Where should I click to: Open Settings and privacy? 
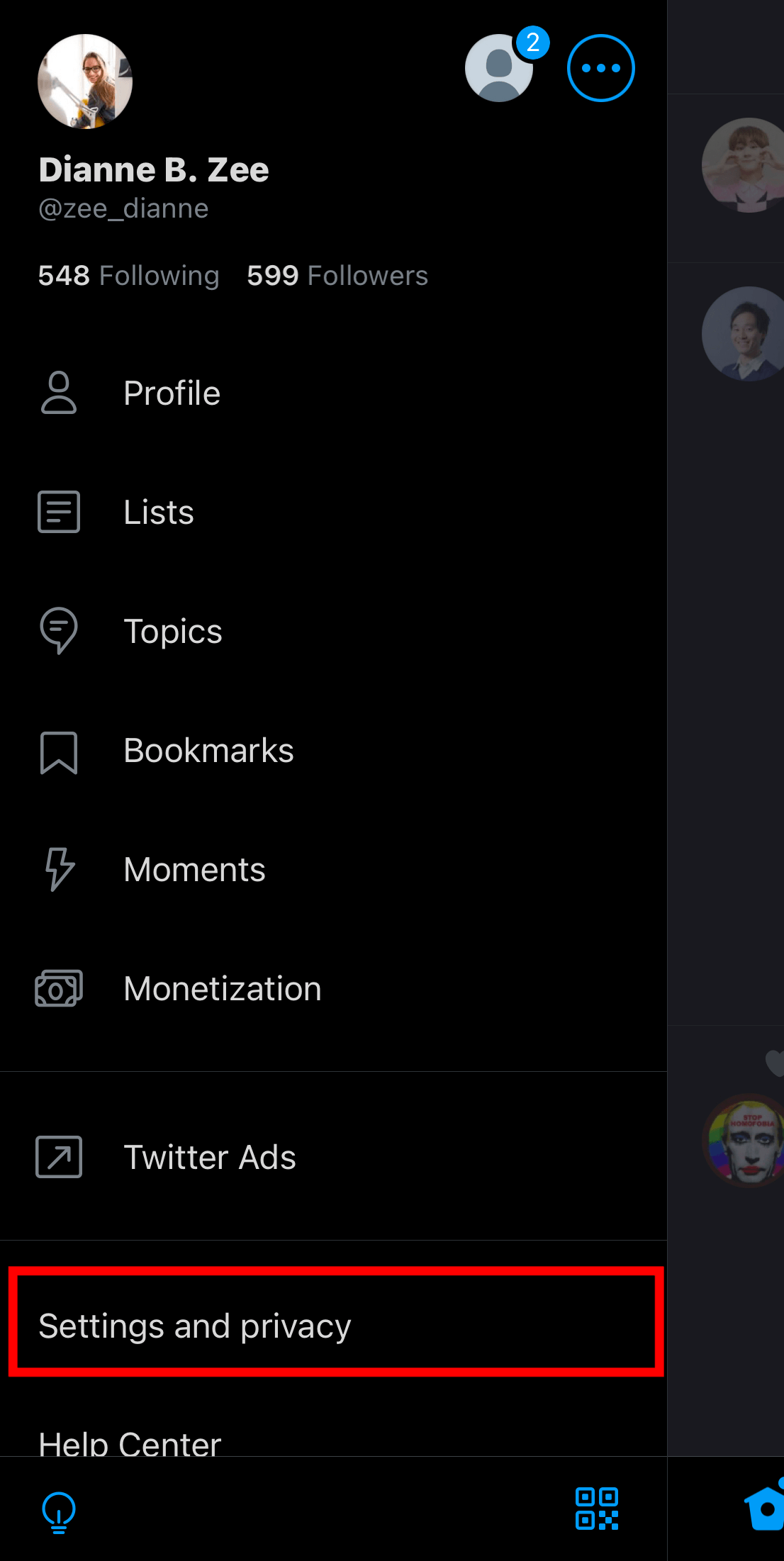point(195,1326)
